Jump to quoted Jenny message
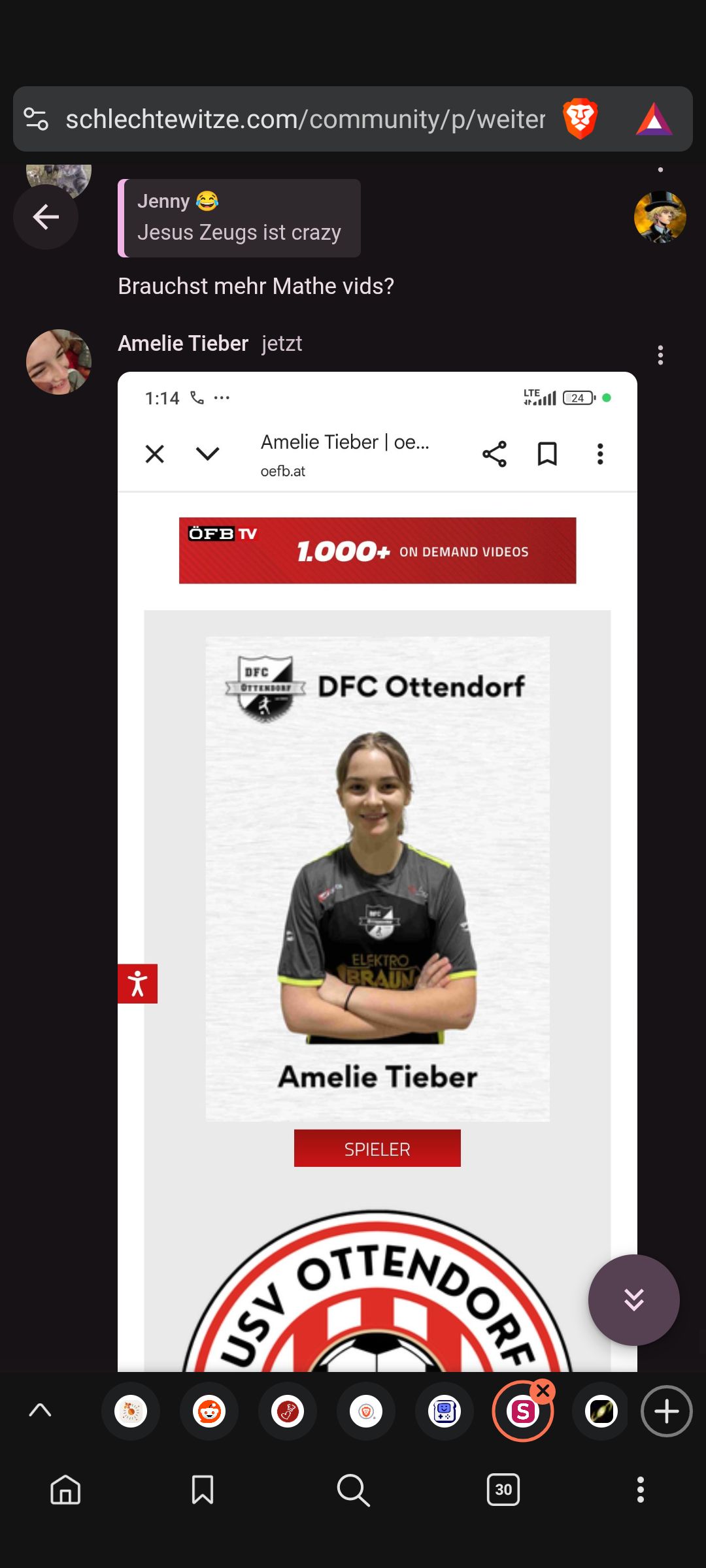Screen dimensions: 706x1568 pos(239,218)
